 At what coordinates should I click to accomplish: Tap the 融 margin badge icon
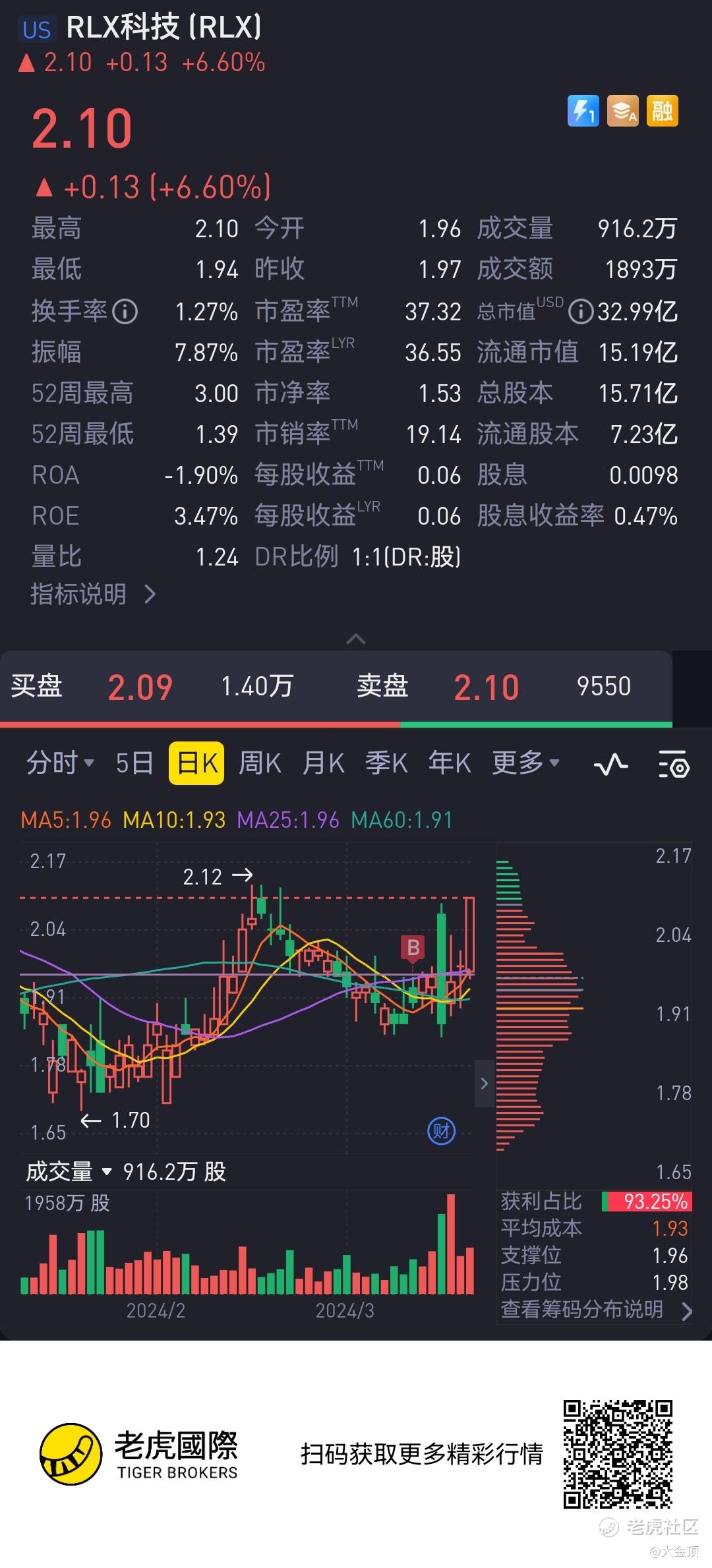(x=663, y=111)
